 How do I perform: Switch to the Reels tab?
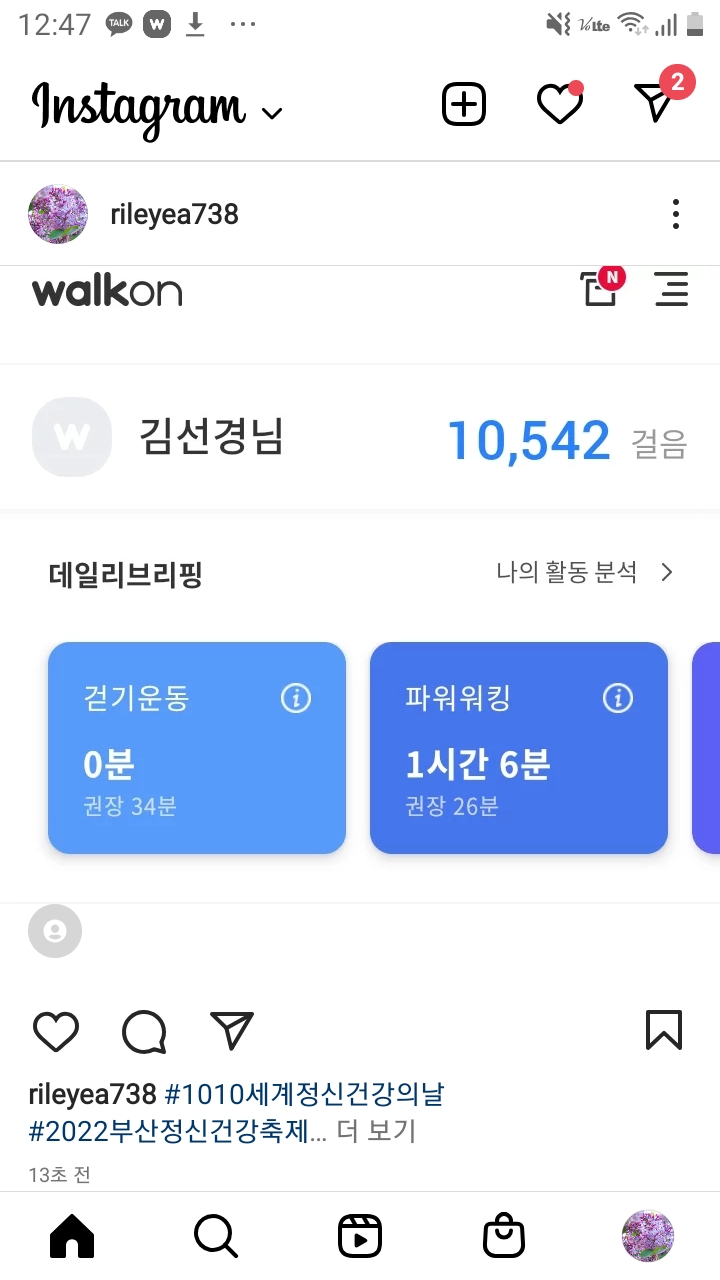(360, 1237)
